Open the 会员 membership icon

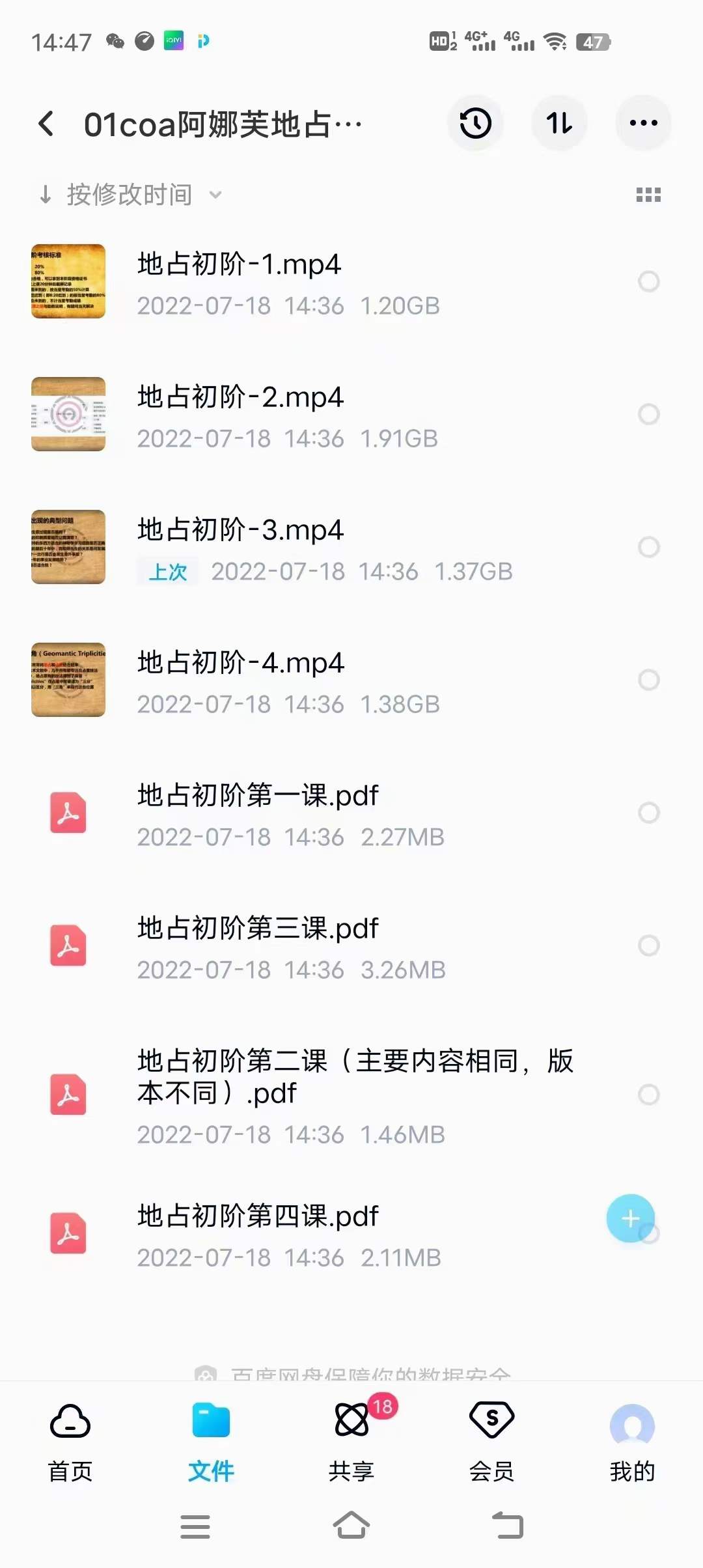[491, 1419]
